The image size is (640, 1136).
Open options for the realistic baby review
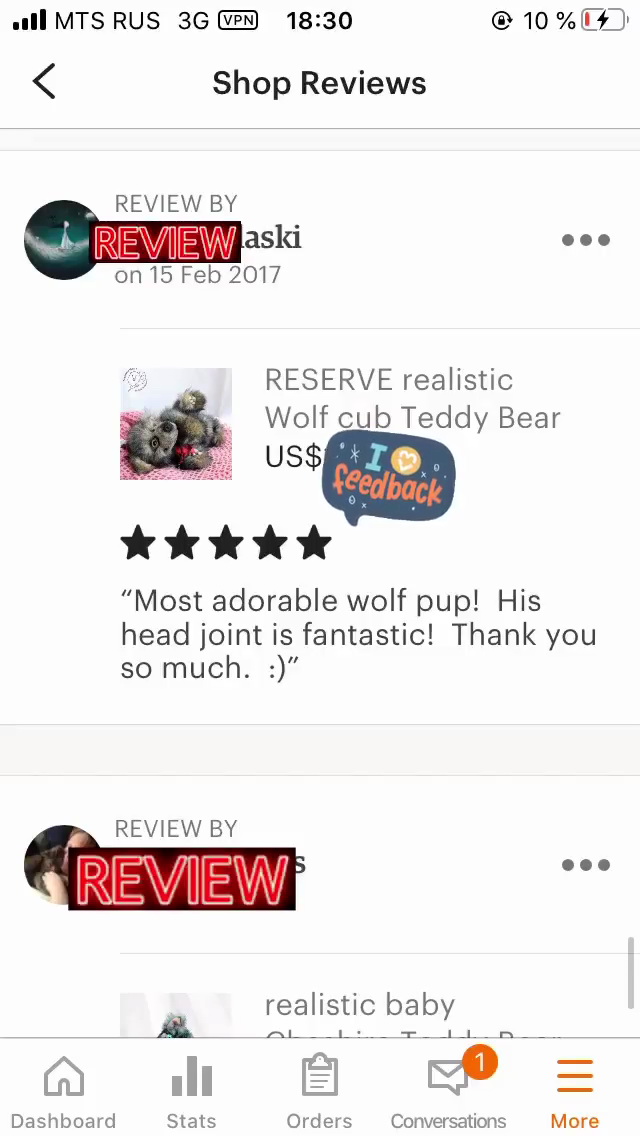click(585, 865)
